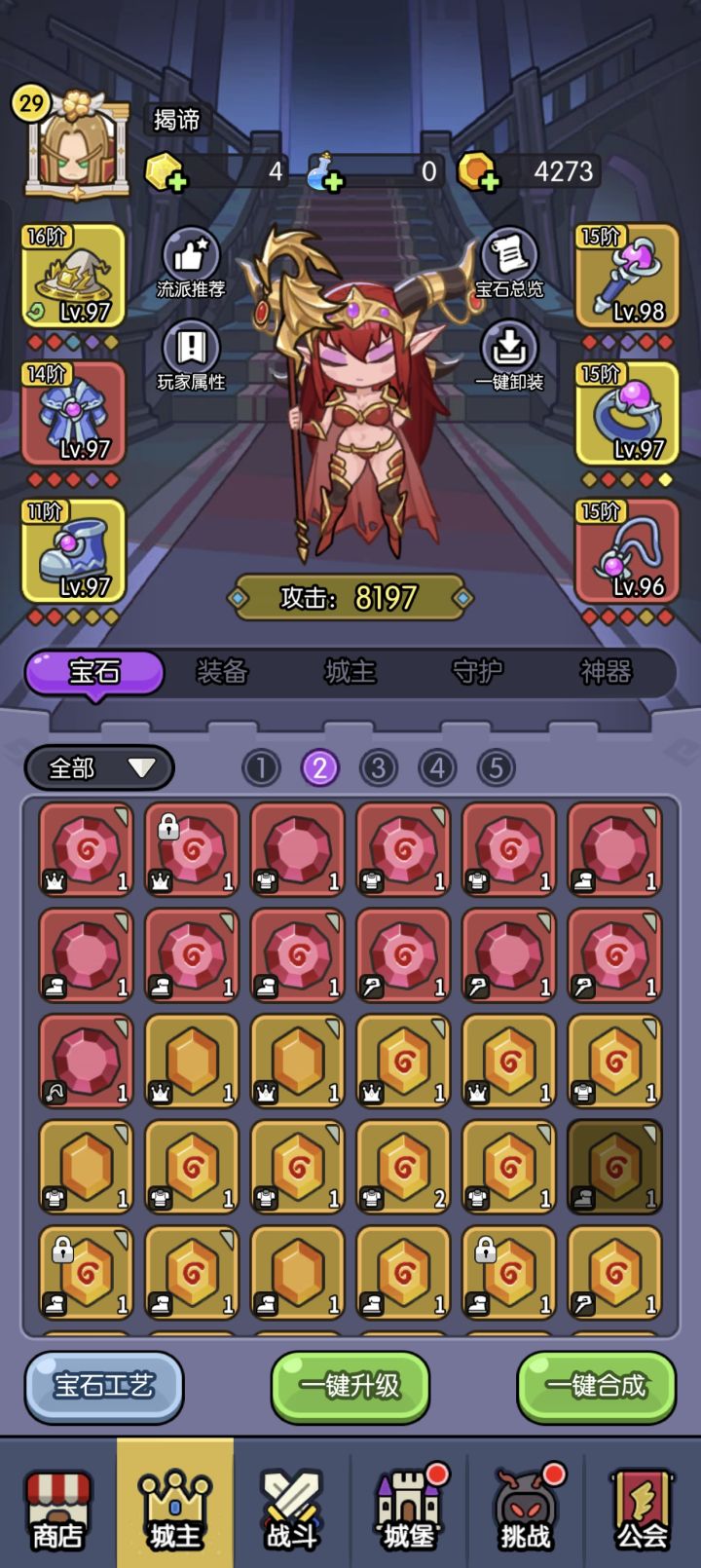Expand the 全部 filter dropdown
The width and height of the screenshot is (701, 1568).
97,767
